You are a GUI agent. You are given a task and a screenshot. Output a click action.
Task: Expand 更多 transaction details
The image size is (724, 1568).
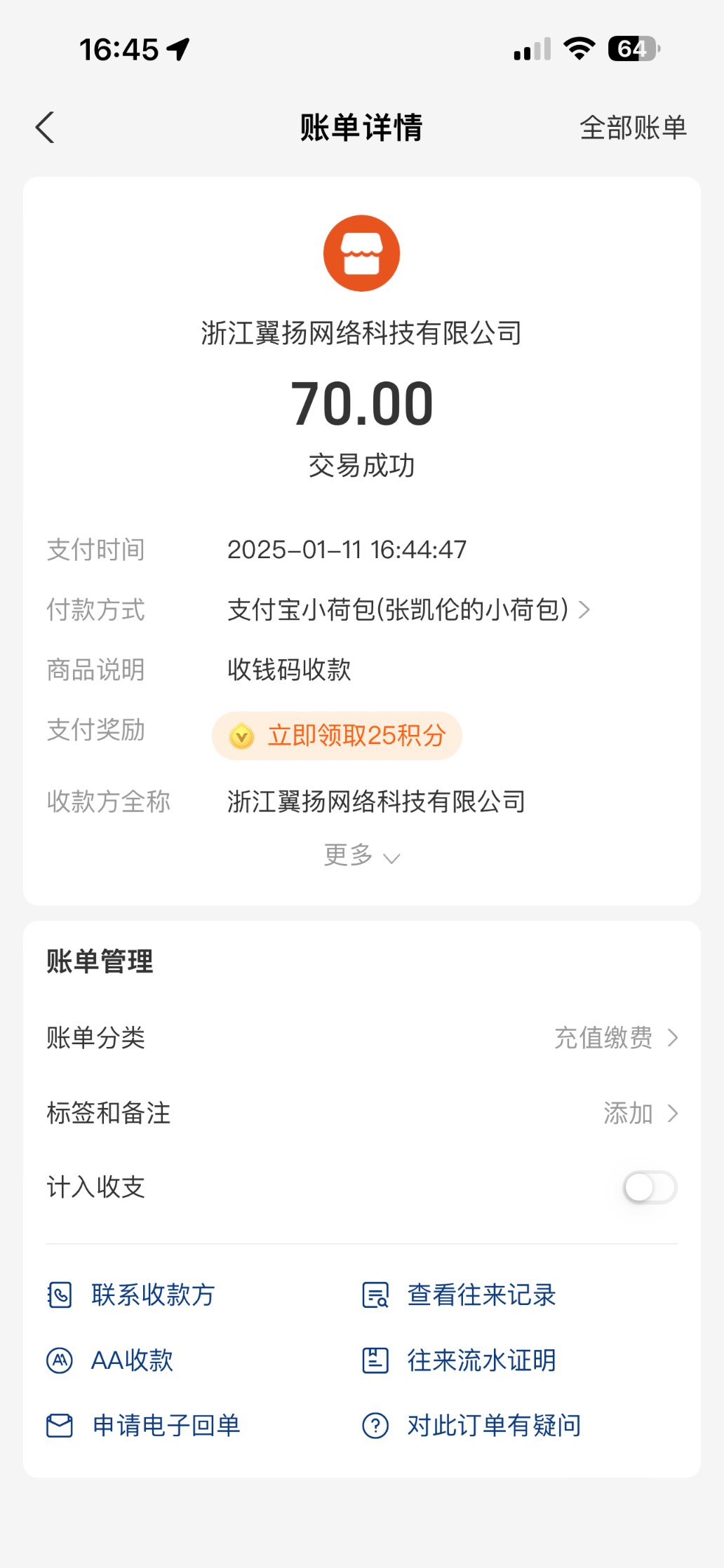coord(361,856)
